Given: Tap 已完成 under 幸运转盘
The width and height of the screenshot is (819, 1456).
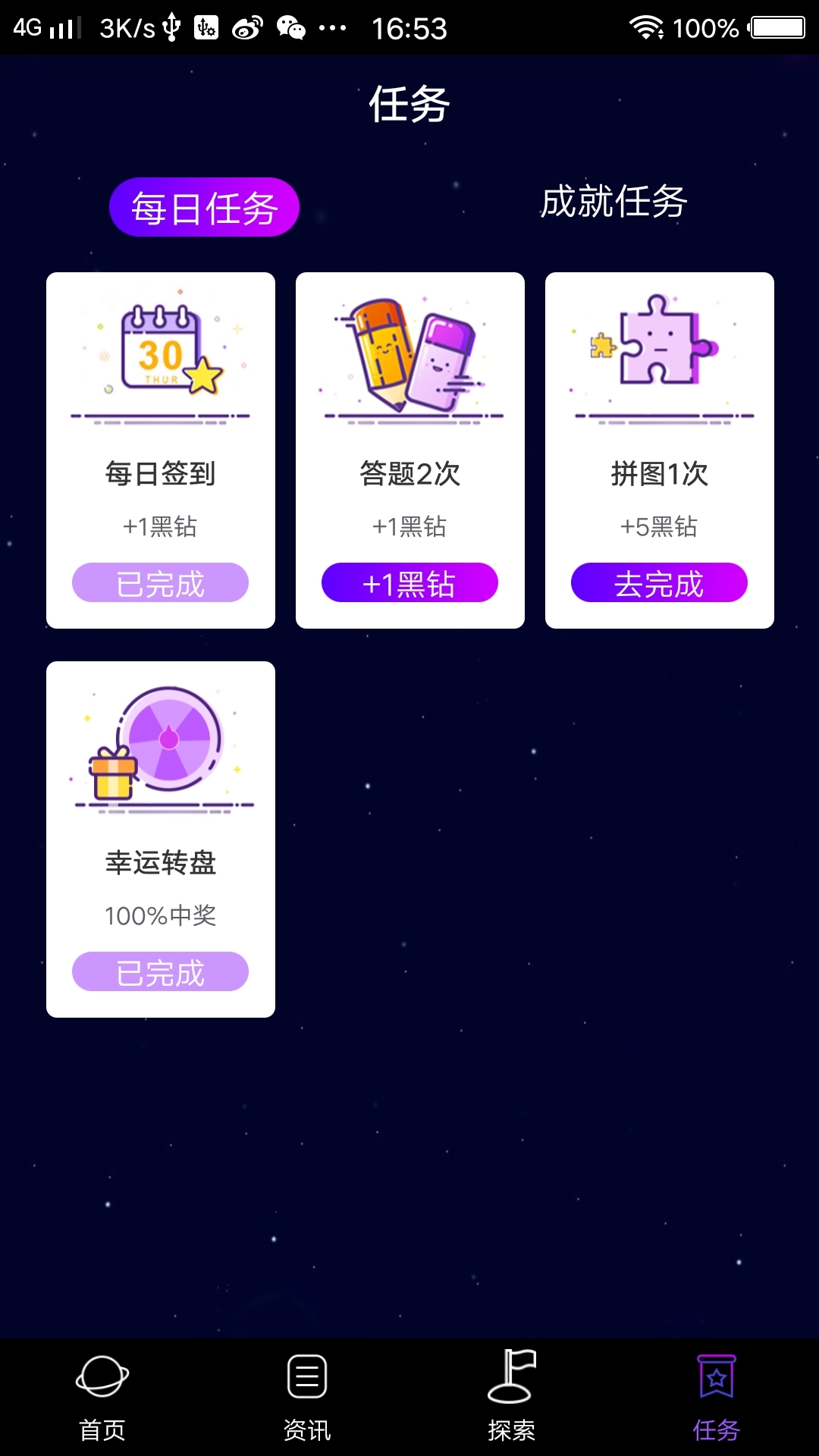Looking at the screenshot, I should (160, 971).
